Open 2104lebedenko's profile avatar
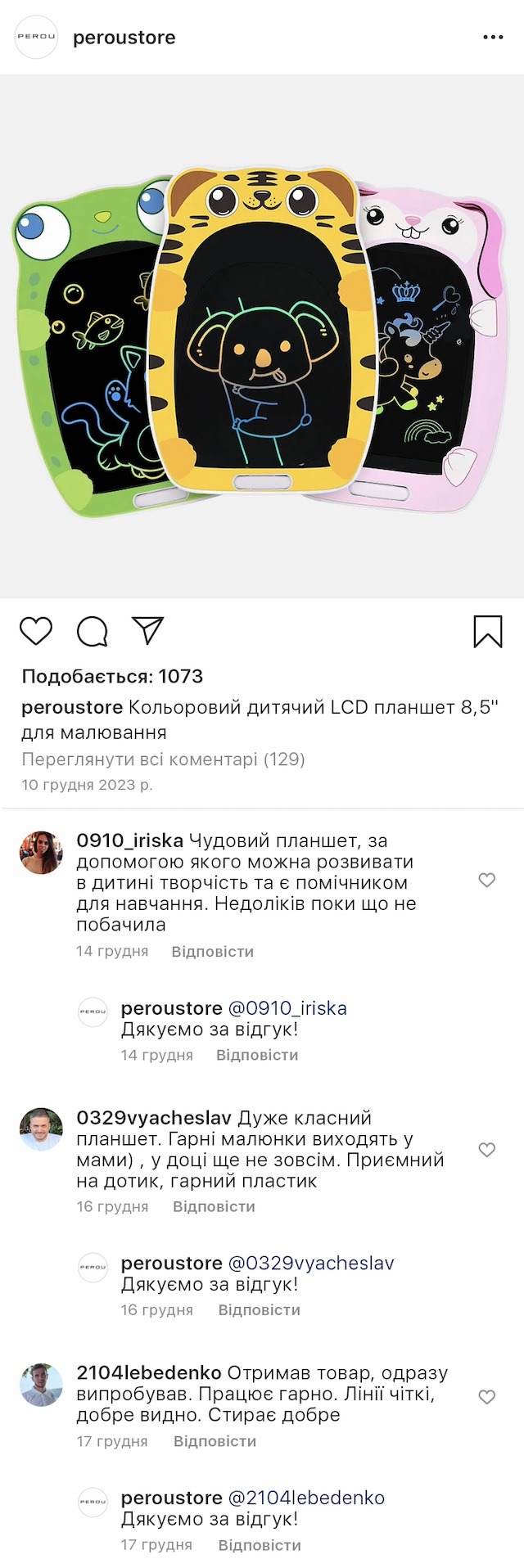The height and width of the screenshot is (1568, 524). click(x=41, y=1385)
